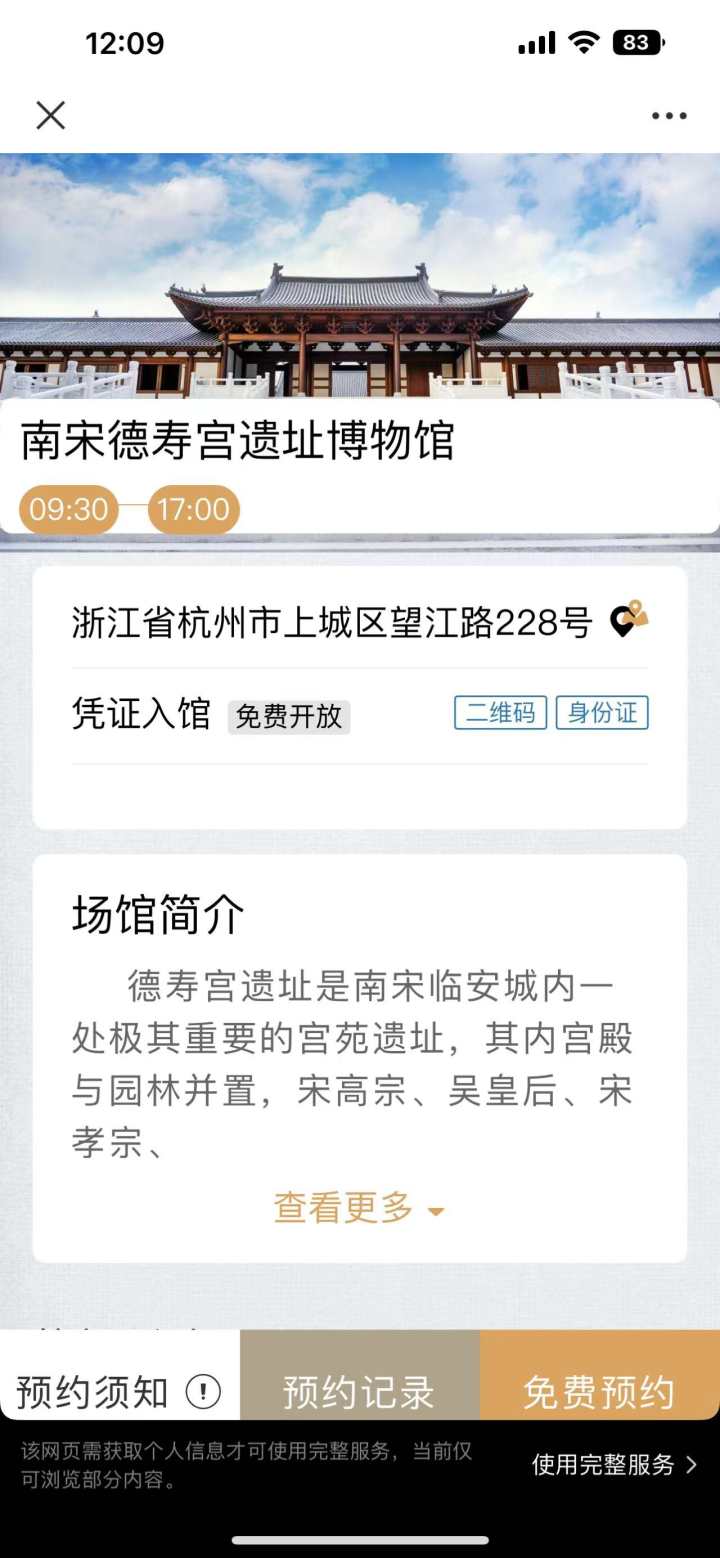Viewport: 720px width, 1558px height.
Task: Close the museum reservation page
Action: pos(50,116)
